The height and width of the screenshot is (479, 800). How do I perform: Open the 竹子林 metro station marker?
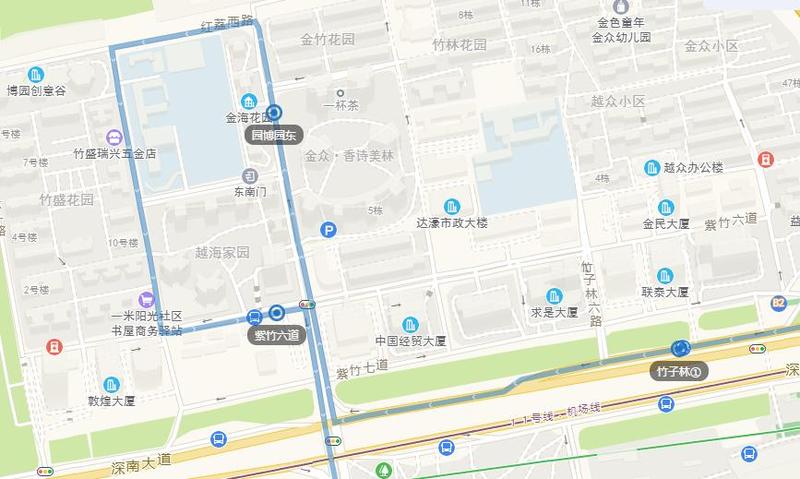click(681, 349)
